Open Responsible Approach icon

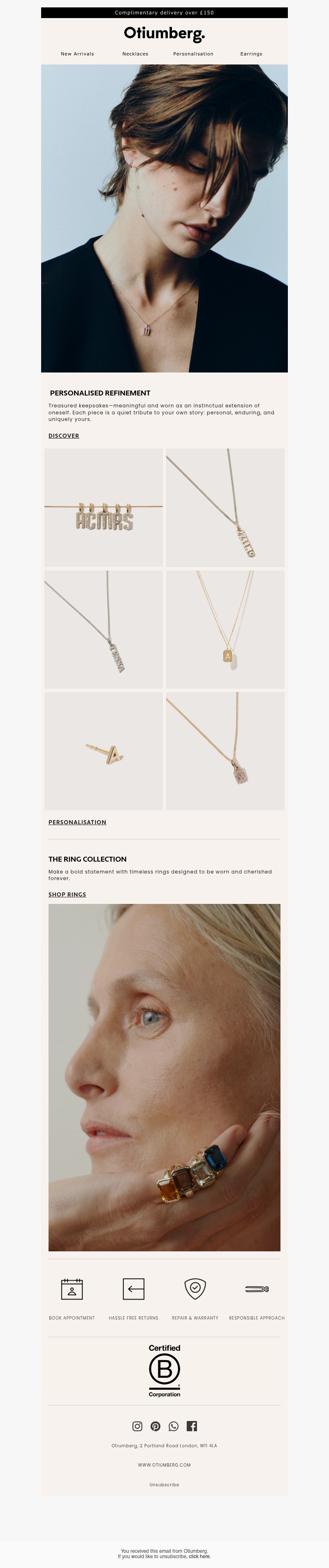257,1289
